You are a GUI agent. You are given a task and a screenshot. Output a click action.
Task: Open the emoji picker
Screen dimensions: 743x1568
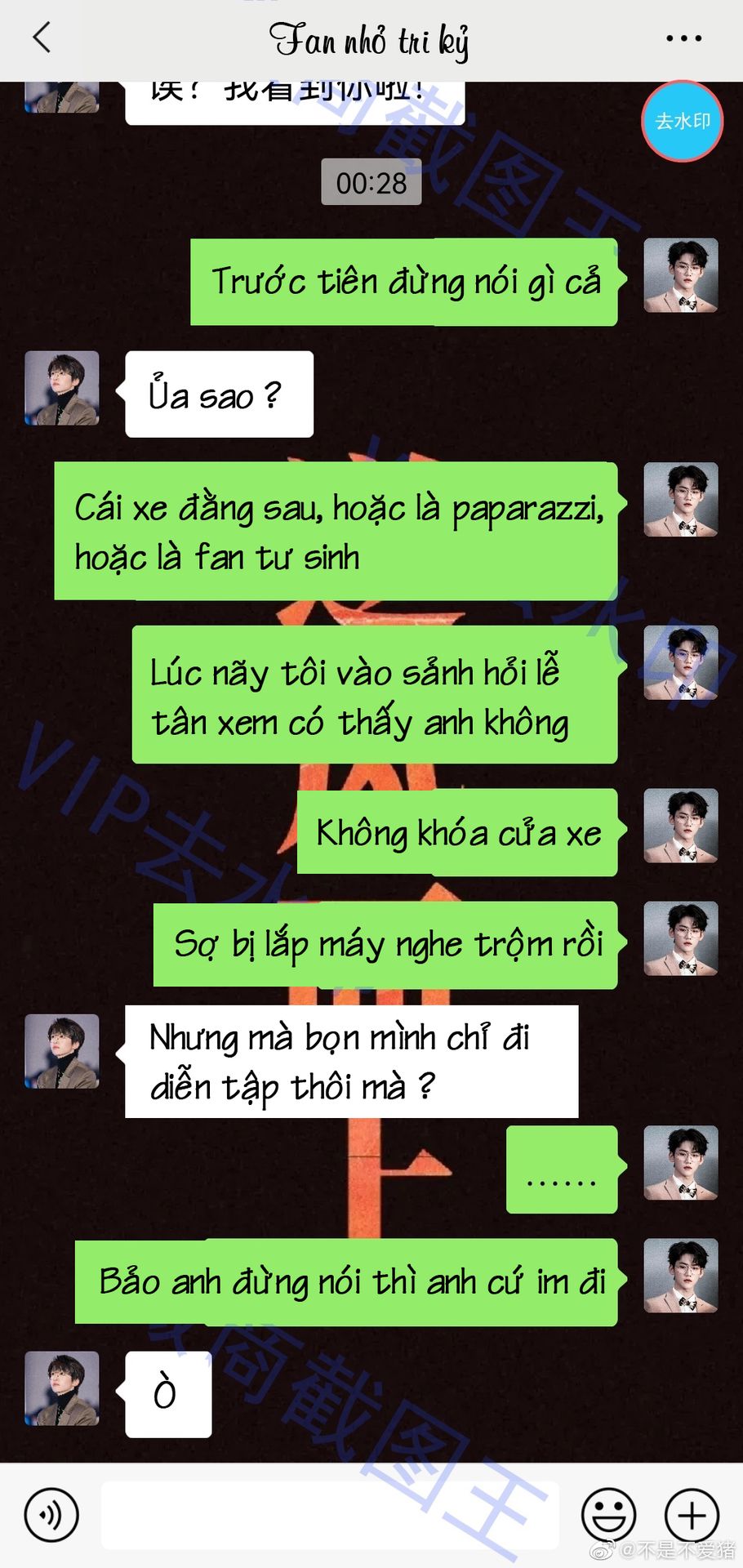[608, 1516]
